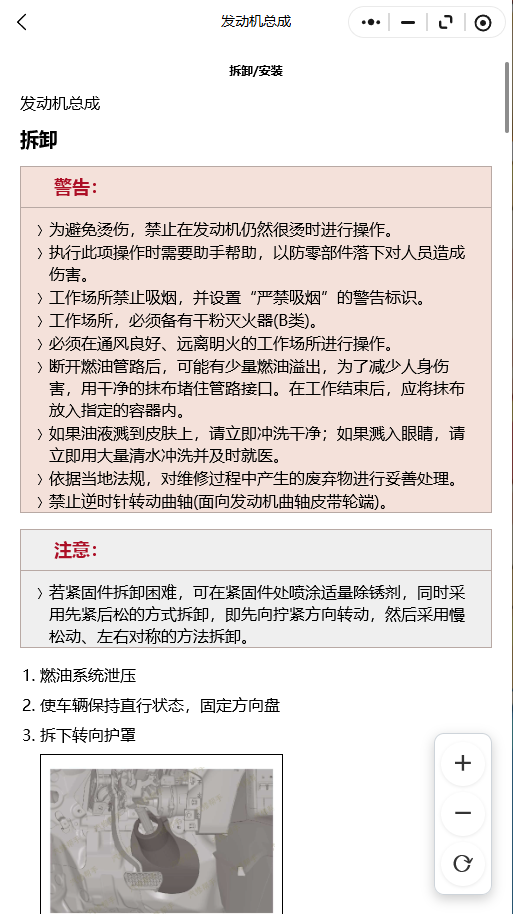This screenshot has height=914, width=513.
Task: Toggle the full-screen expand icon
Action: click(x=445, y=23)
